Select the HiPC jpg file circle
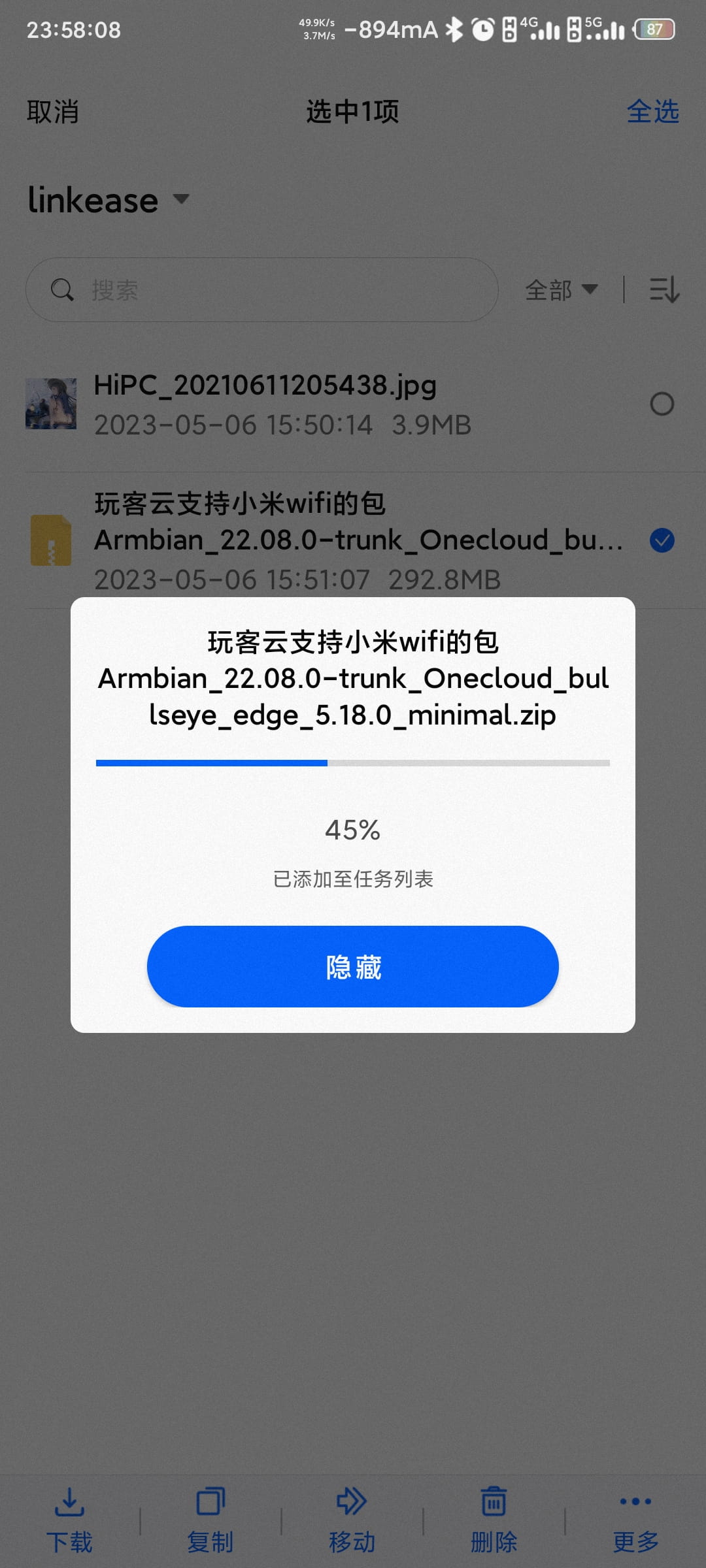 pyautogui.click(x=663, y=404)
